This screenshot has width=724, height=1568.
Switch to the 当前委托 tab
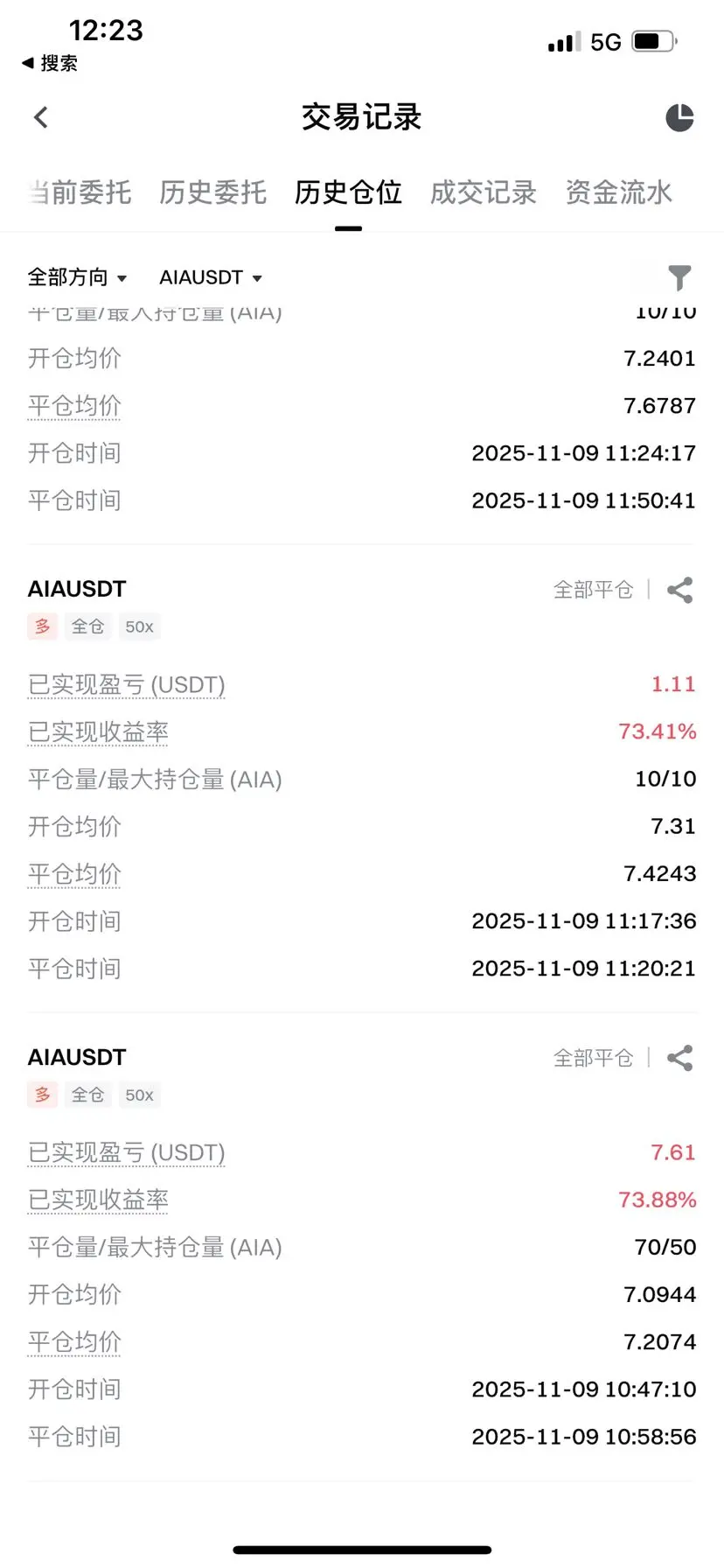click(80, 192)
